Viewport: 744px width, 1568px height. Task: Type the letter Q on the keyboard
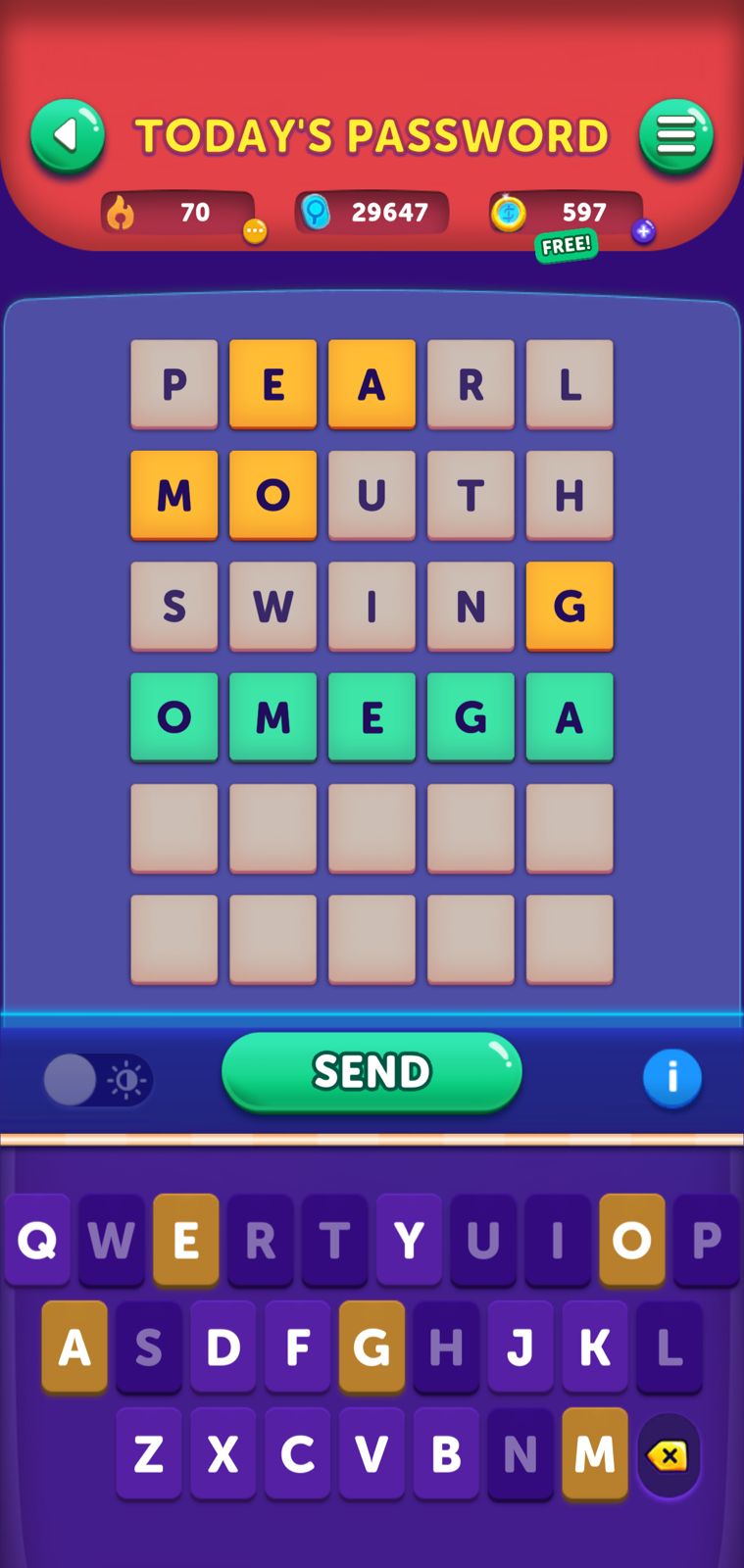pyautogui.click(x=37, y=1241)
